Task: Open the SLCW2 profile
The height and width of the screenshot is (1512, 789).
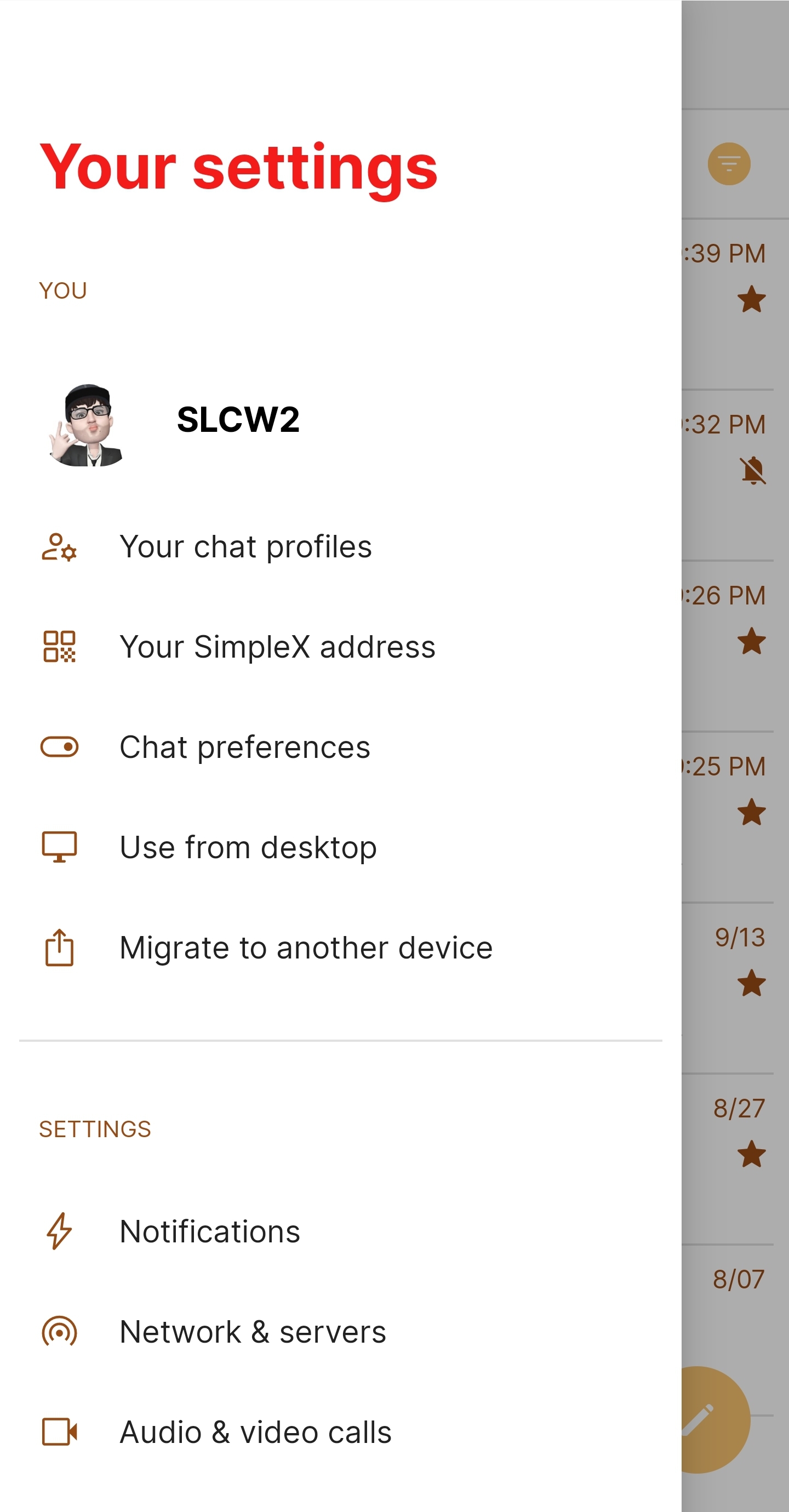Action: pyautogui.click(x=237, y=421)
